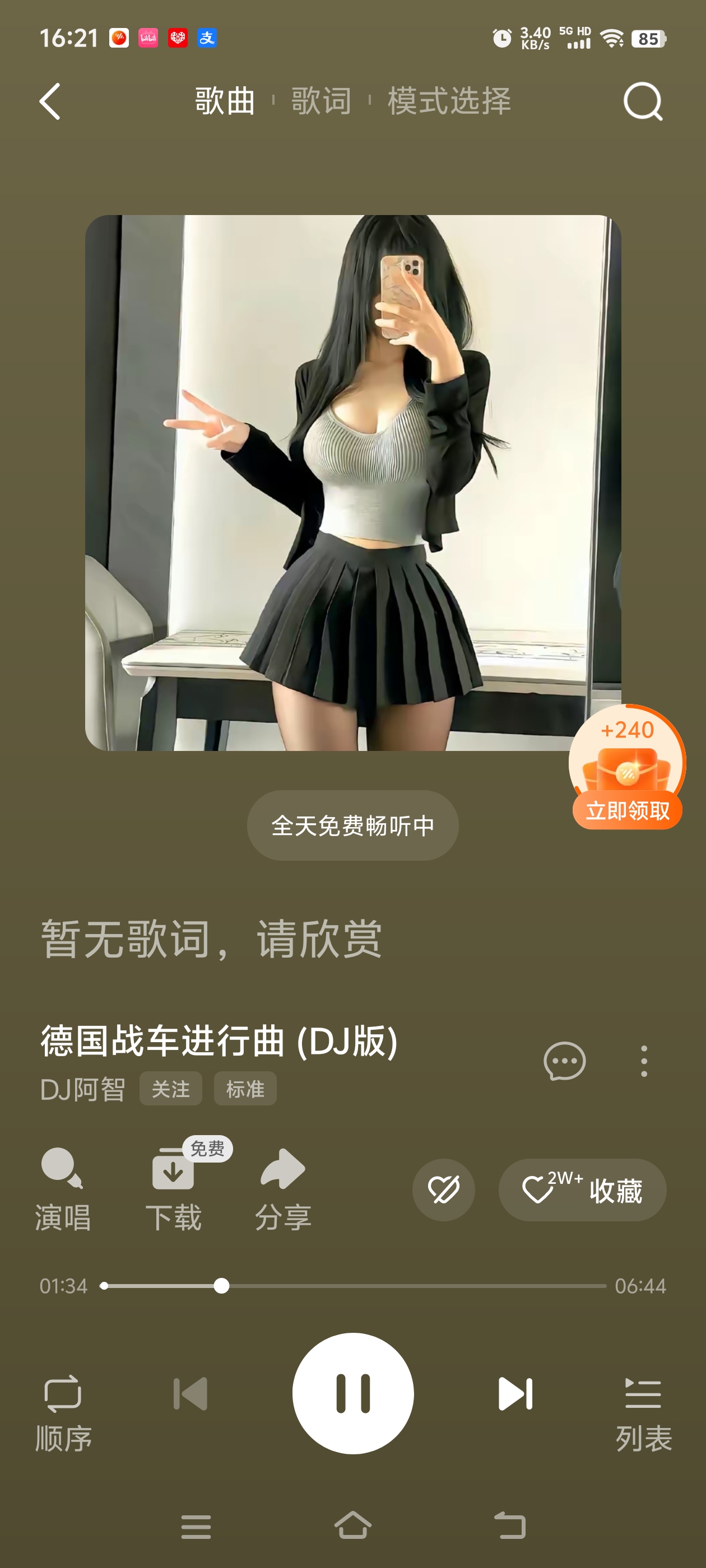Pause the playing song
Viewport: 706px width, 1568px height.
click(352, 1393)
